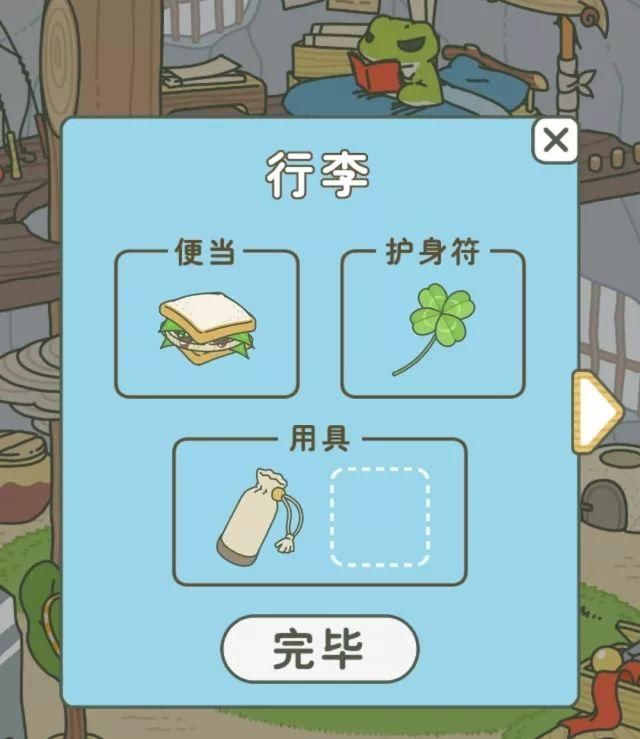Go to next page with right arrow
Viewport: 640px width, 739px height.
pyautogui.click(x=597, y=411)
